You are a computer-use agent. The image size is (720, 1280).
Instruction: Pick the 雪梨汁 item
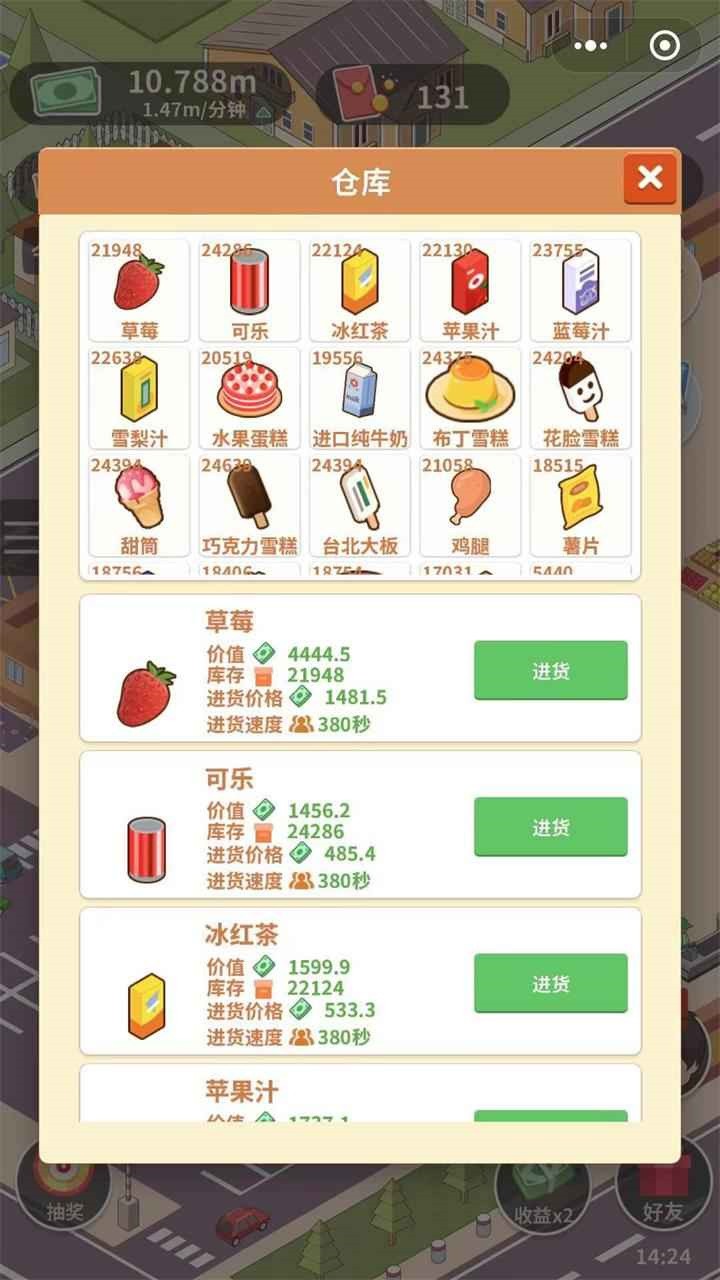click(139, 398)
